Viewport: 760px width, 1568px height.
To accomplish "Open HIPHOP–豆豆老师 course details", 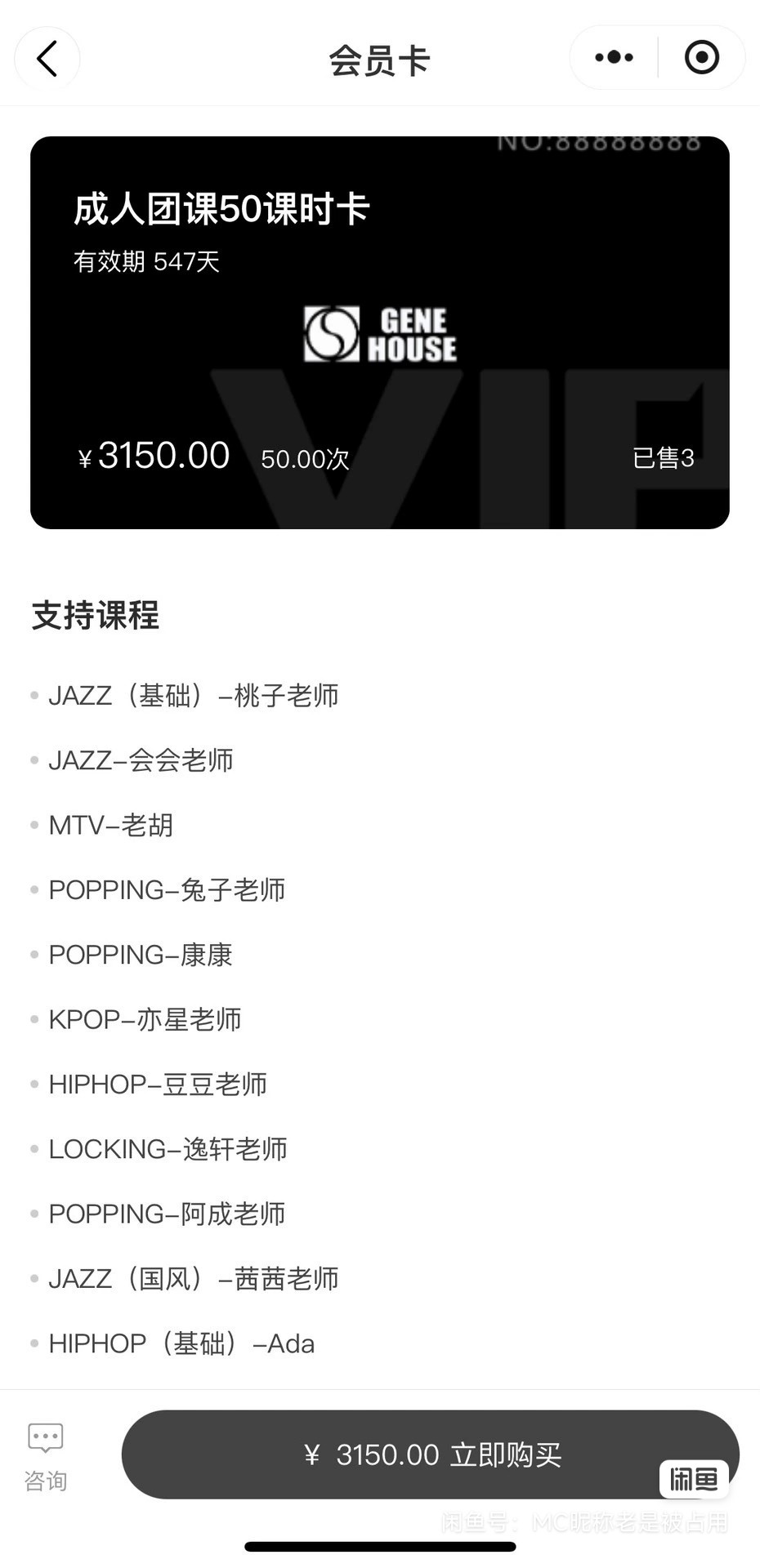I will coord(159,1084).
